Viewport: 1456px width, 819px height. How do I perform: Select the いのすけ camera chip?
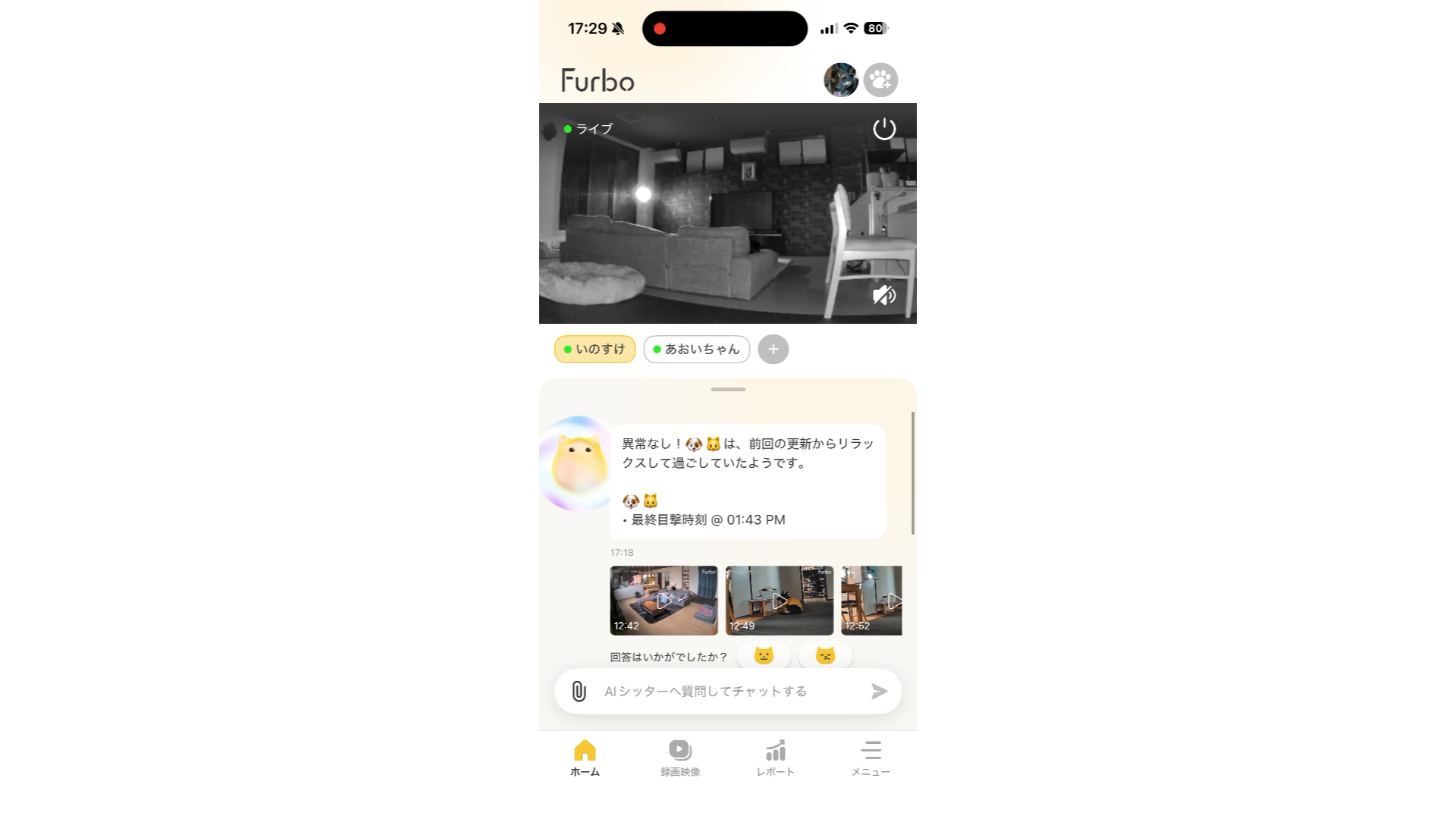(595, 350)
